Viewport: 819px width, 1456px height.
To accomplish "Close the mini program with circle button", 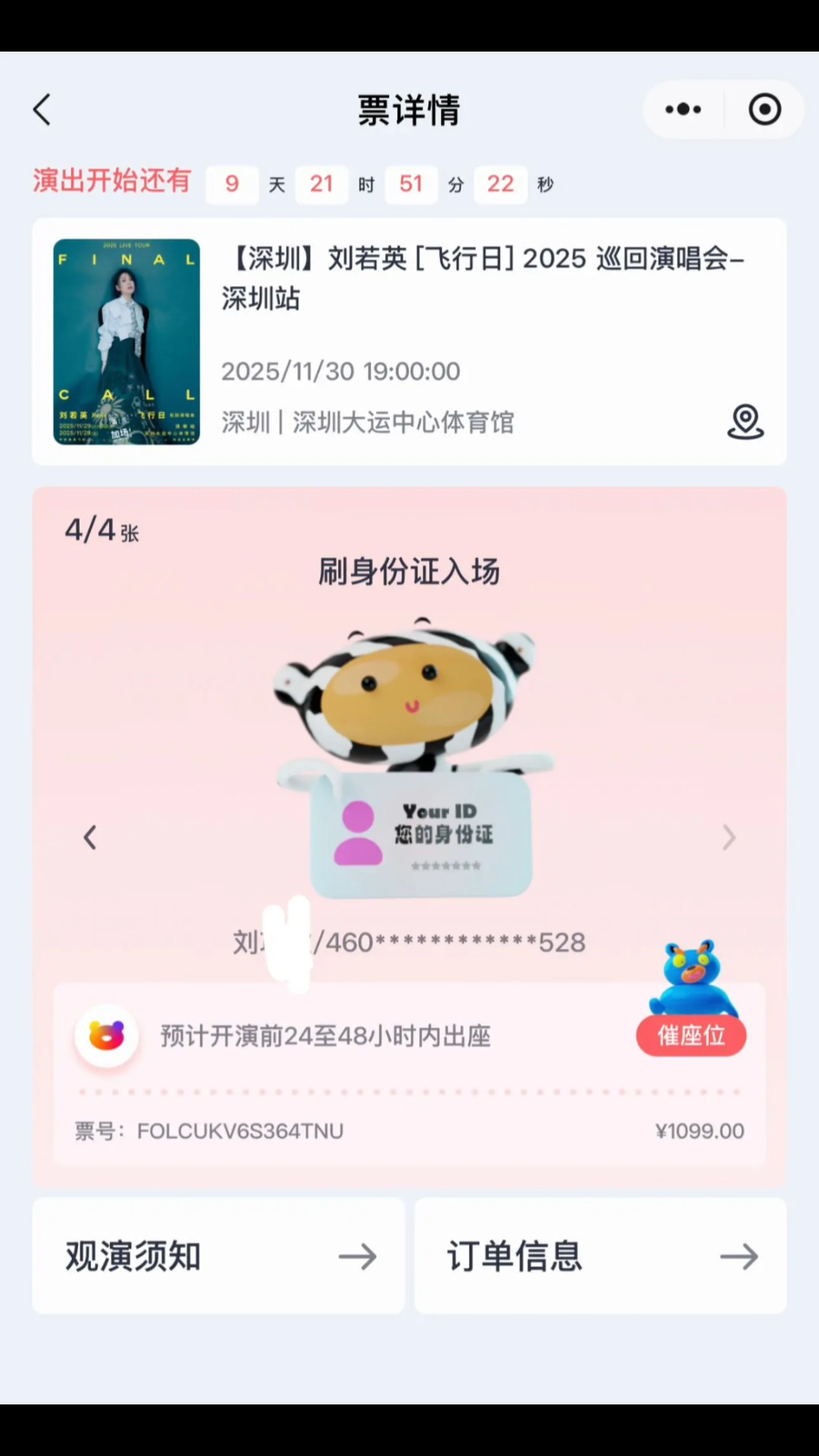I will click(x=764, y=110).
